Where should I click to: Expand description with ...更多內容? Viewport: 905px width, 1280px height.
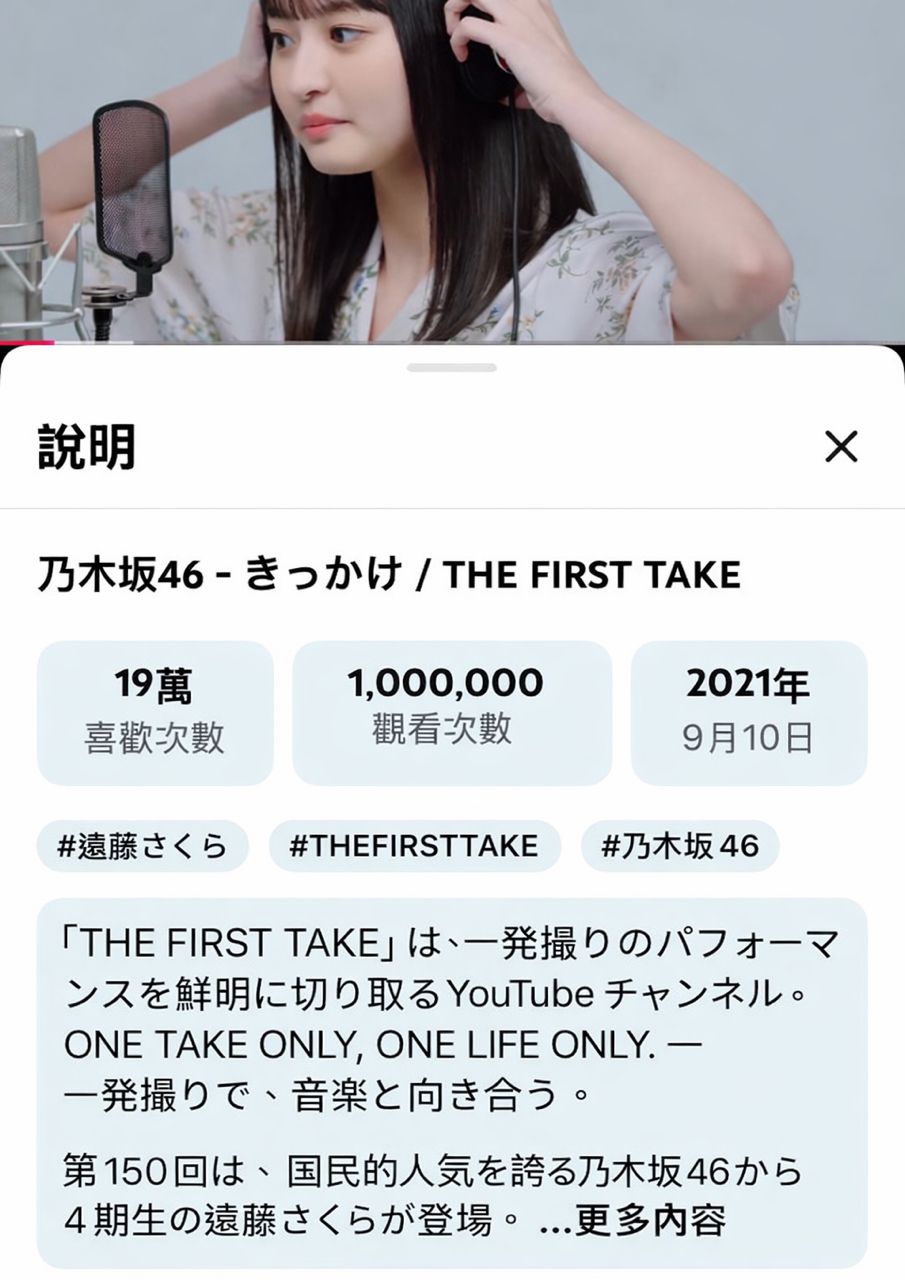pos(632,1221)
